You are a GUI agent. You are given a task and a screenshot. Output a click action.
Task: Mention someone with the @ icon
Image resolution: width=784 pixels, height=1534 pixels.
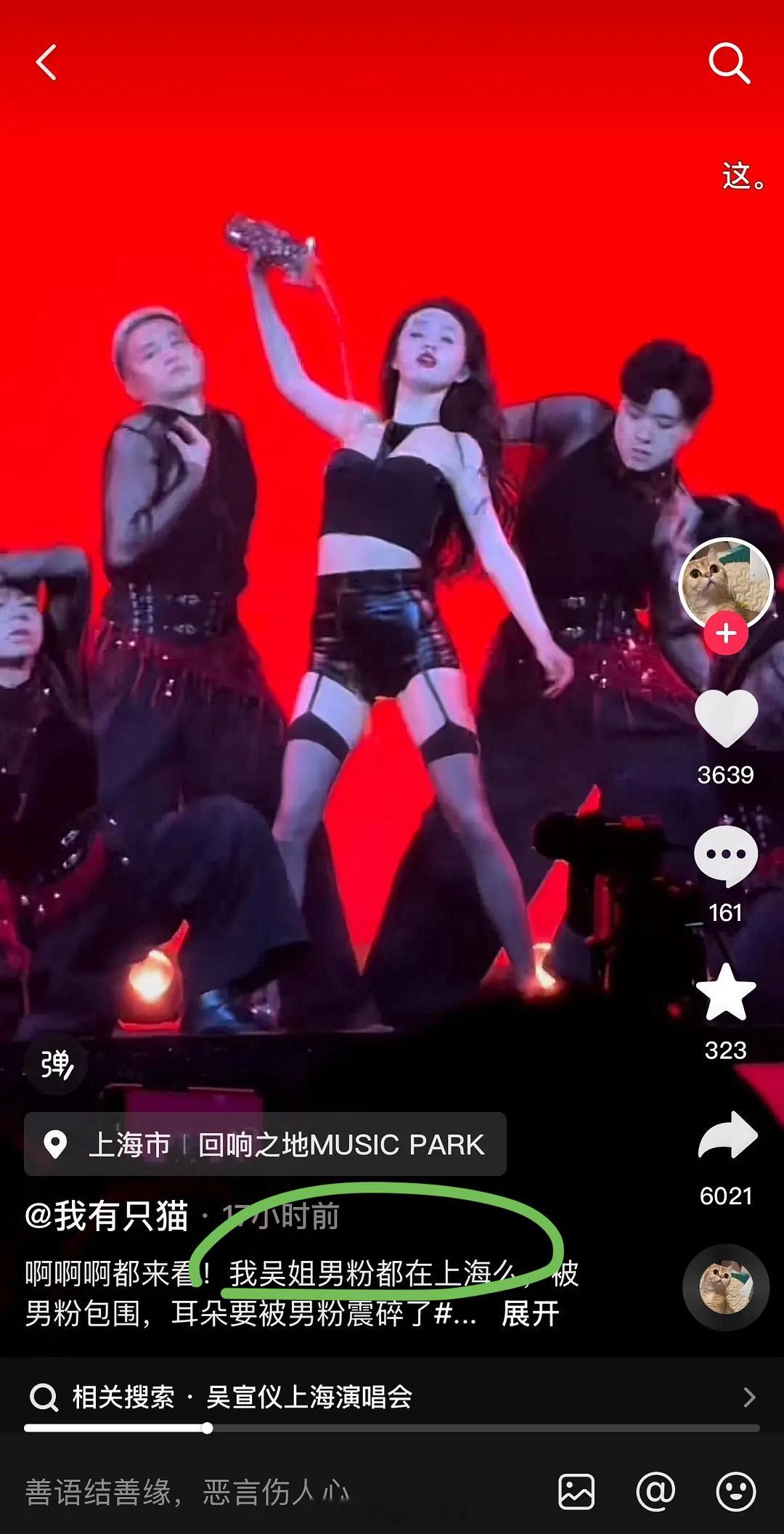(656, 1492)
